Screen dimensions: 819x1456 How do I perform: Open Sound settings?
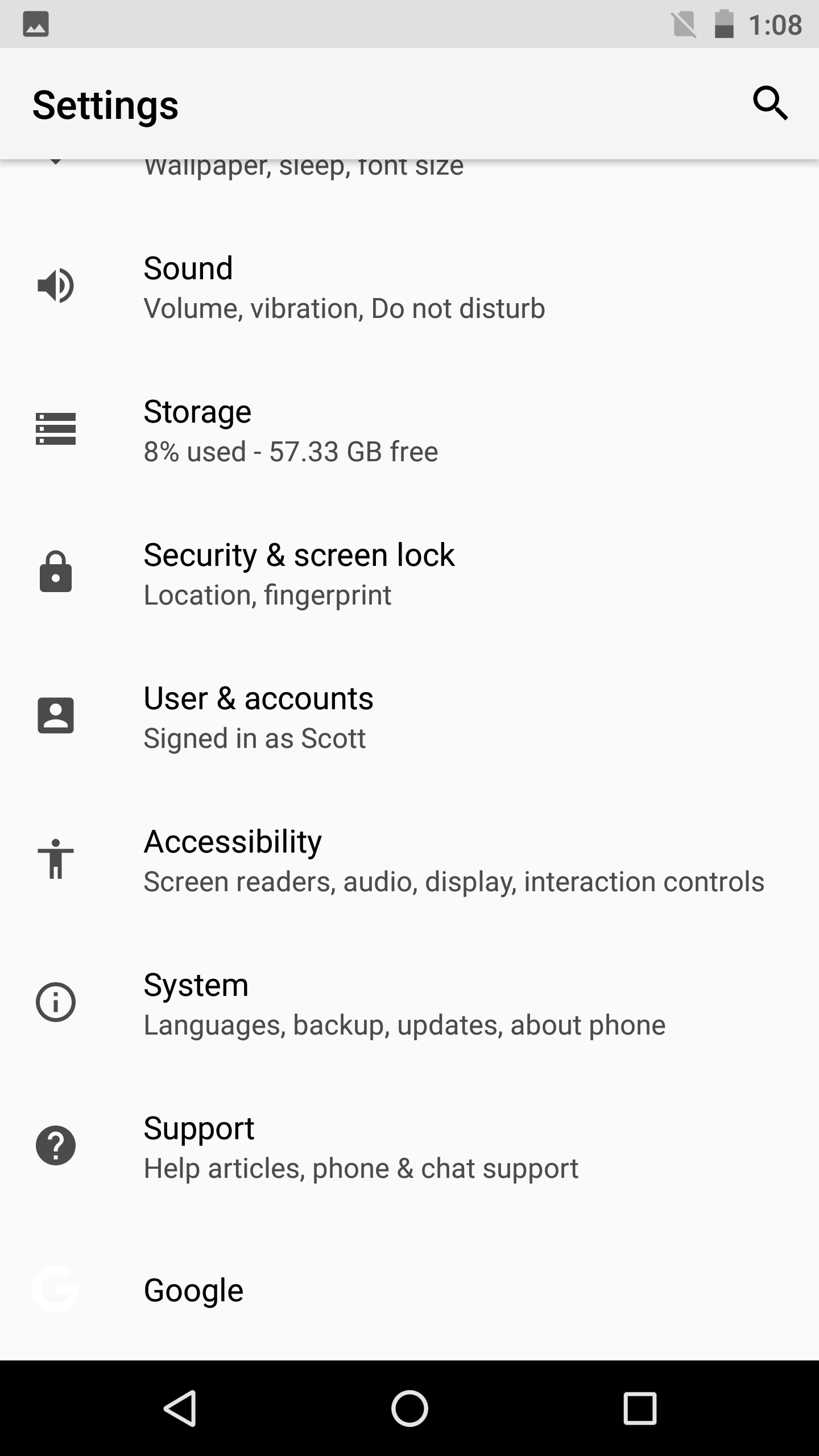click(x=409, y=287)
